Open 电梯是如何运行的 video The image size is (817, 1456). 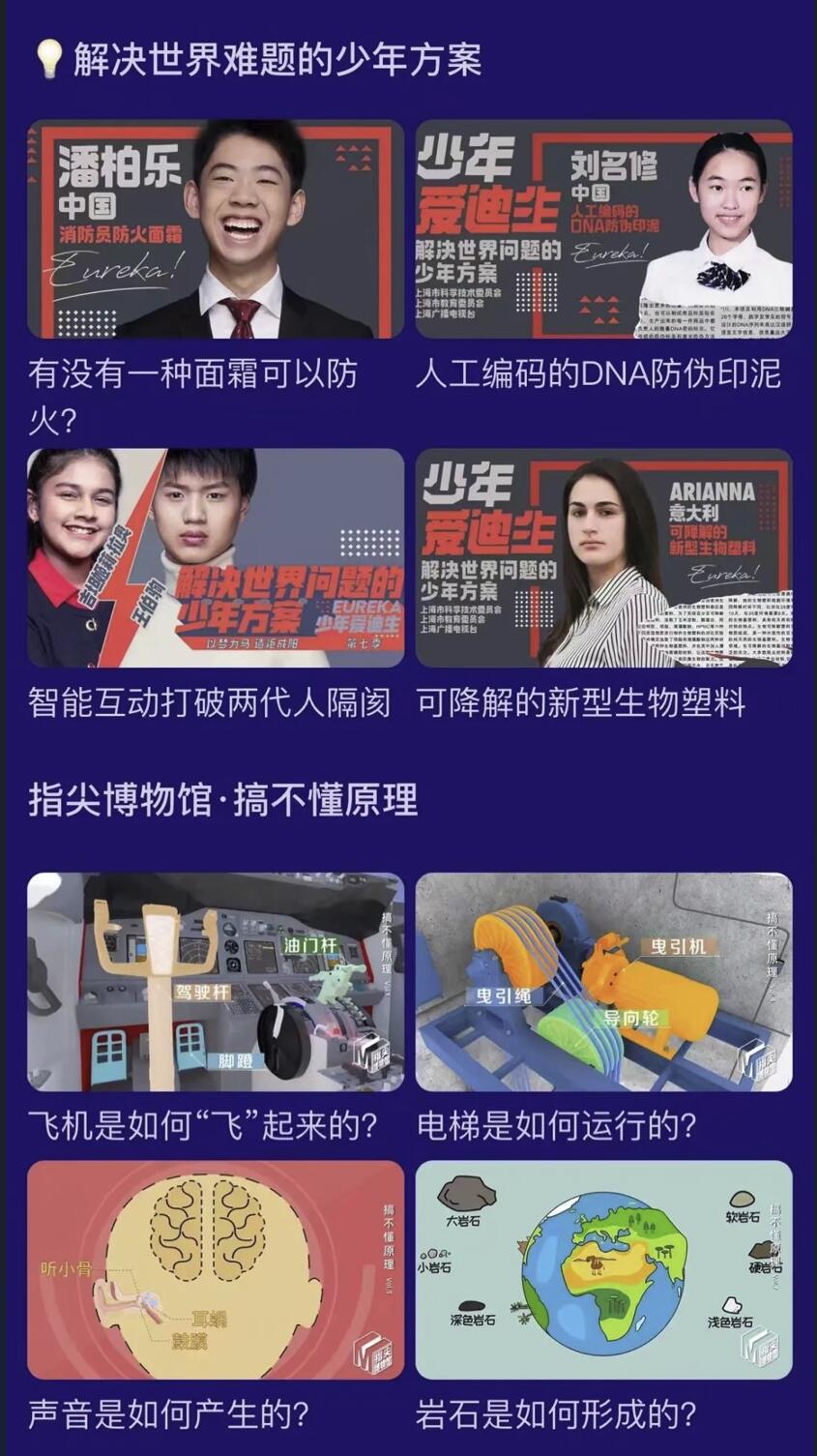[603, 982]
